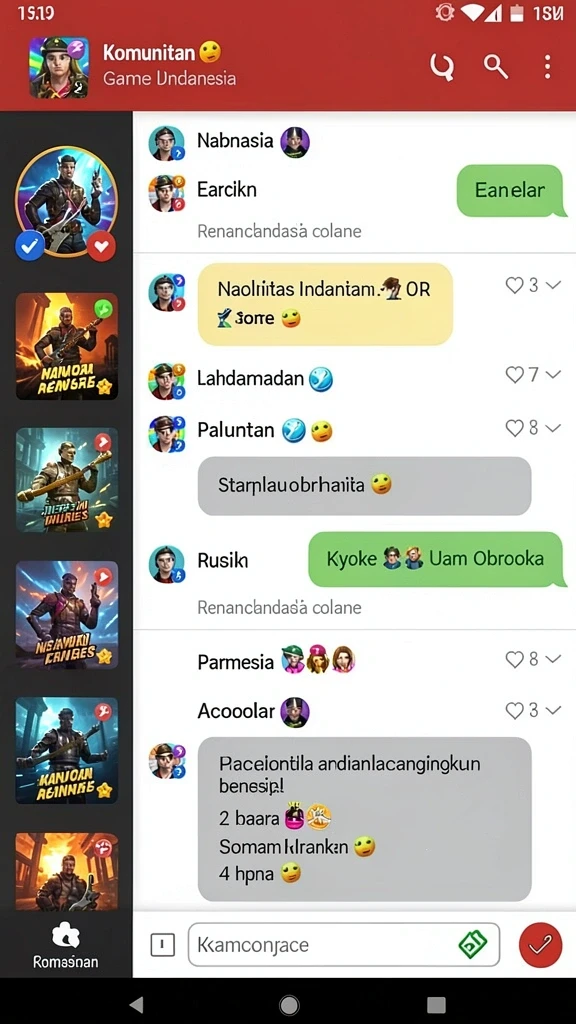
Task: Tap the system home button
Action: pyautogui.click(x=289, y=1004)
